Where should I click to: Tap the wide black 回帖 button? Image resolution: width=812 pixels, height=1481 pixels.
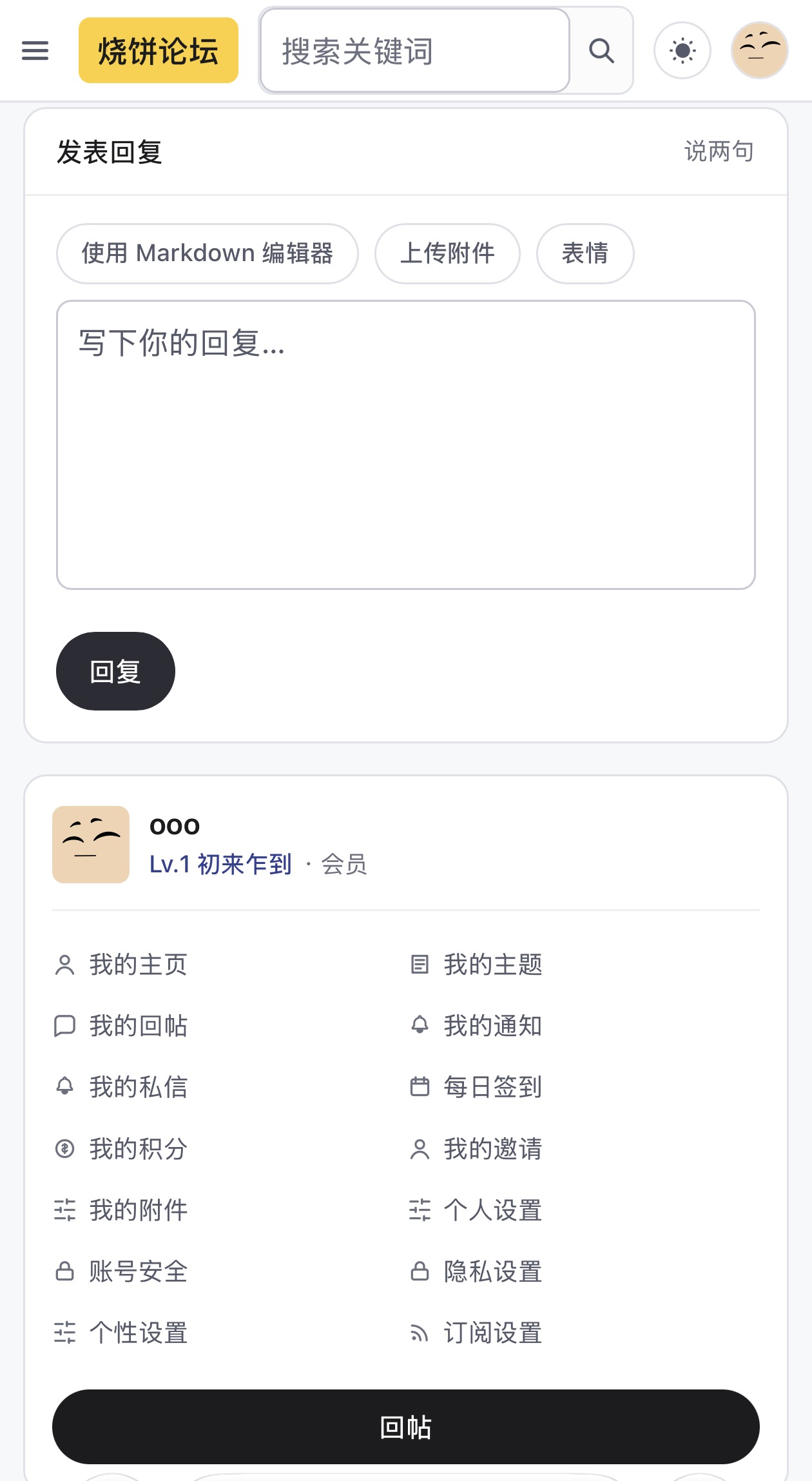click(406, 1427)
